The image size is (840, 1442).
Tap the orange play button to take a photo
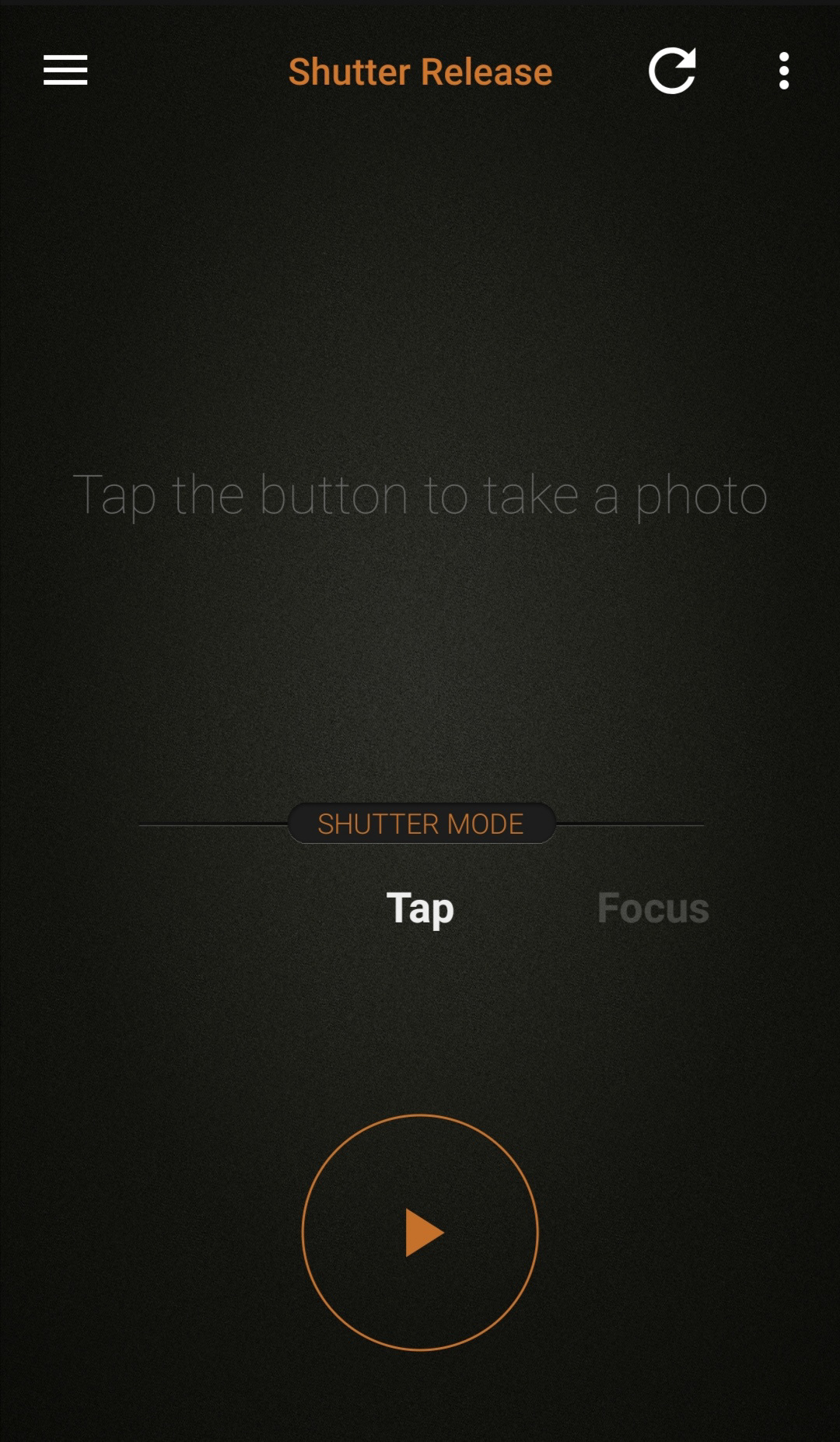(x=420, y=1232)
